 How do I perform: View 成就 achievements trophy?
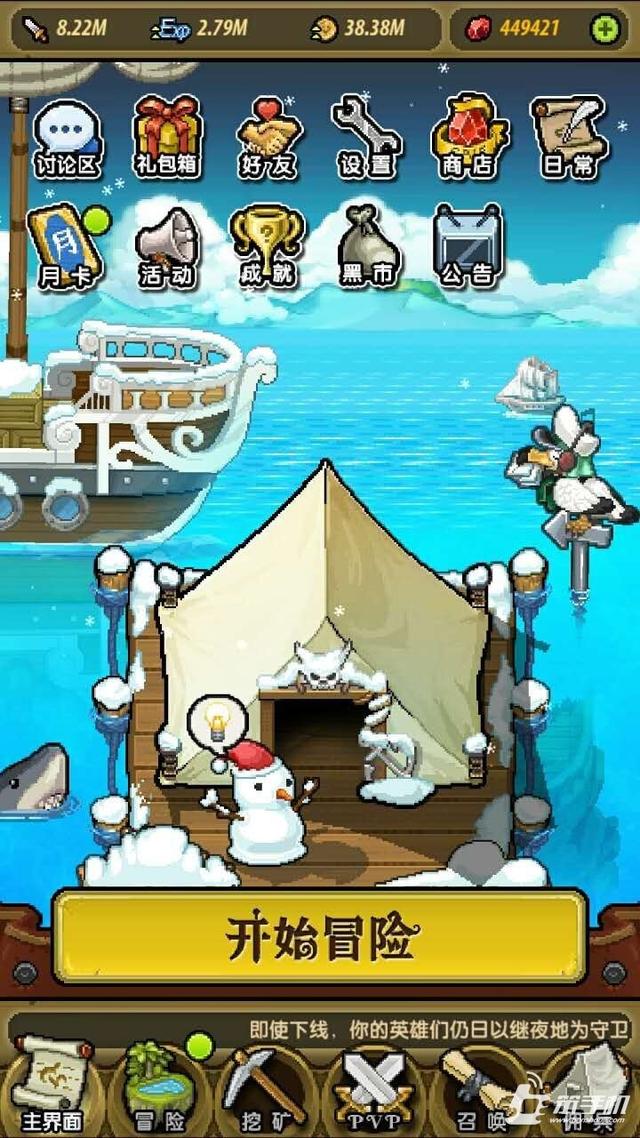[x=268, y=247]
